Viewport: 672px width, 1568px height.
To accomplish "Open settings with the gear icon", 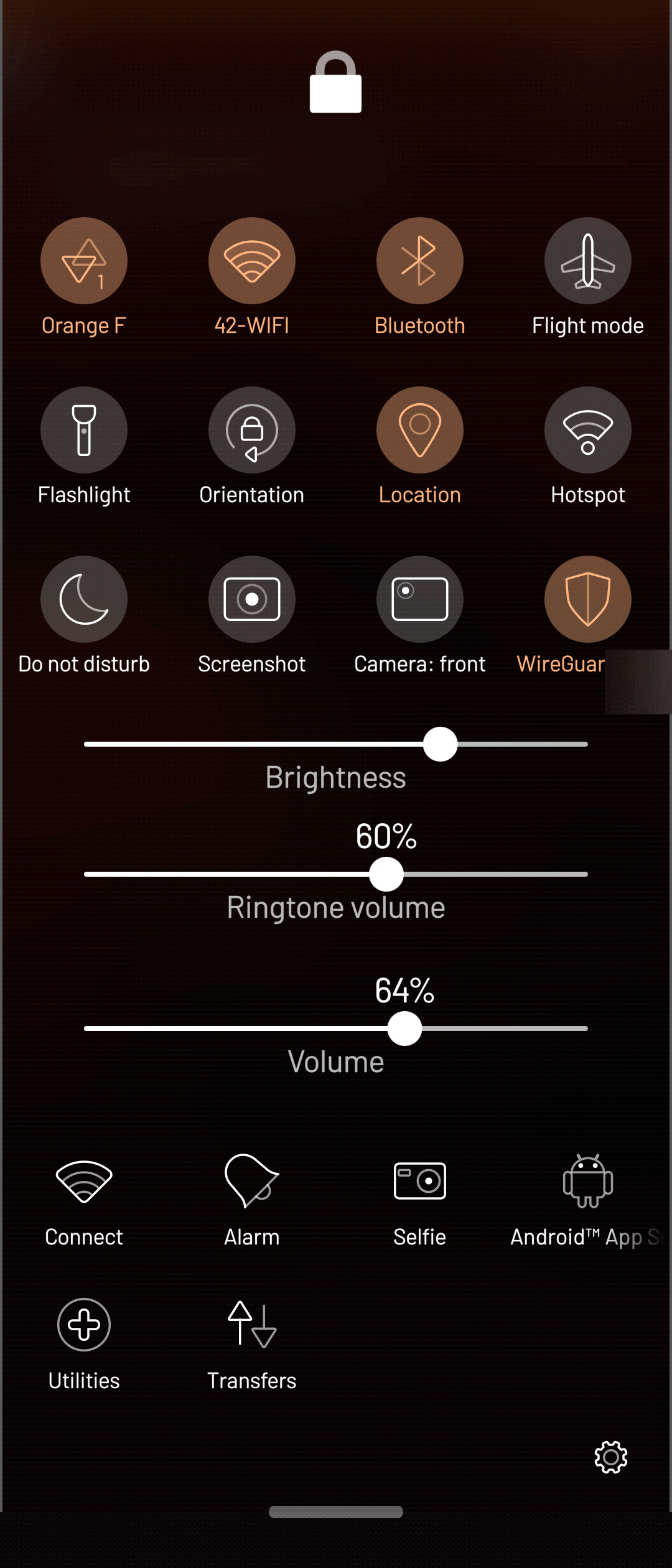I will point(611,1457).
